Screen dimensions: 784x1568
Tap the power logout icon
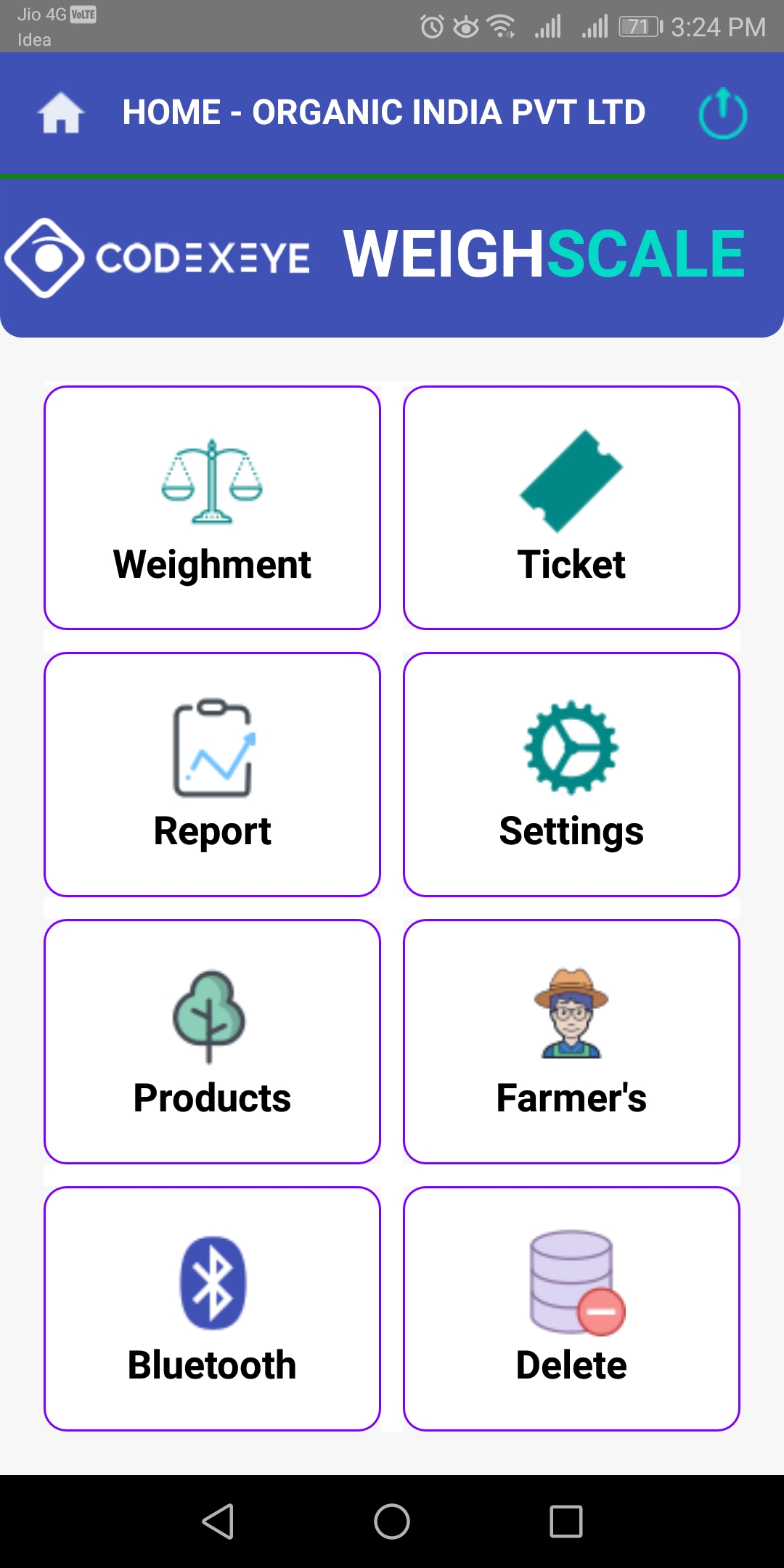[722, 113]
